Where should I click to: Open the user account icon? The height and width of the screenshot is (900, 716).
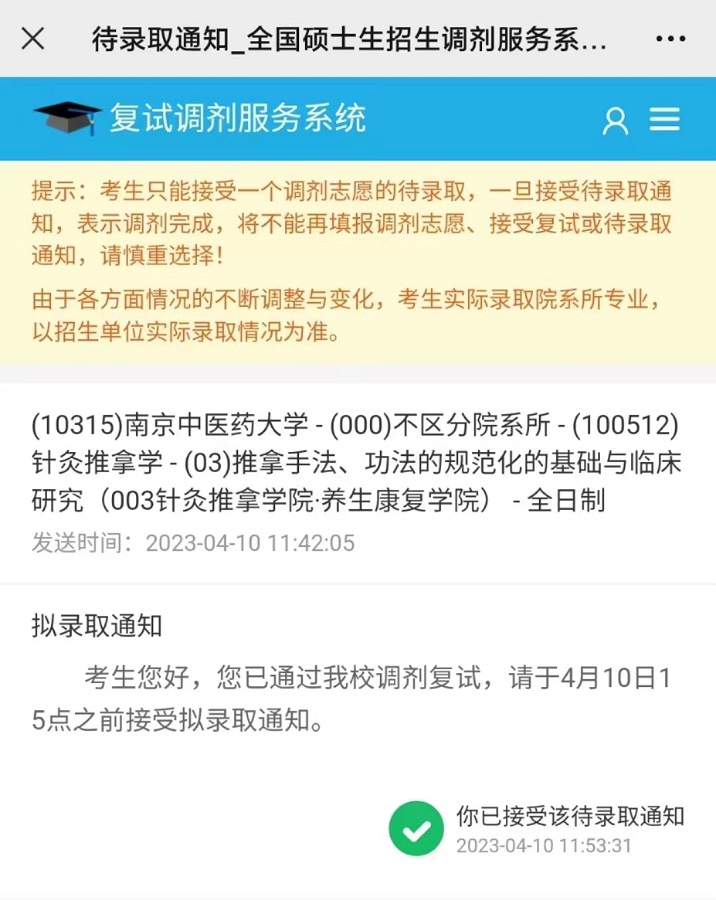click(x=615, y=121)
